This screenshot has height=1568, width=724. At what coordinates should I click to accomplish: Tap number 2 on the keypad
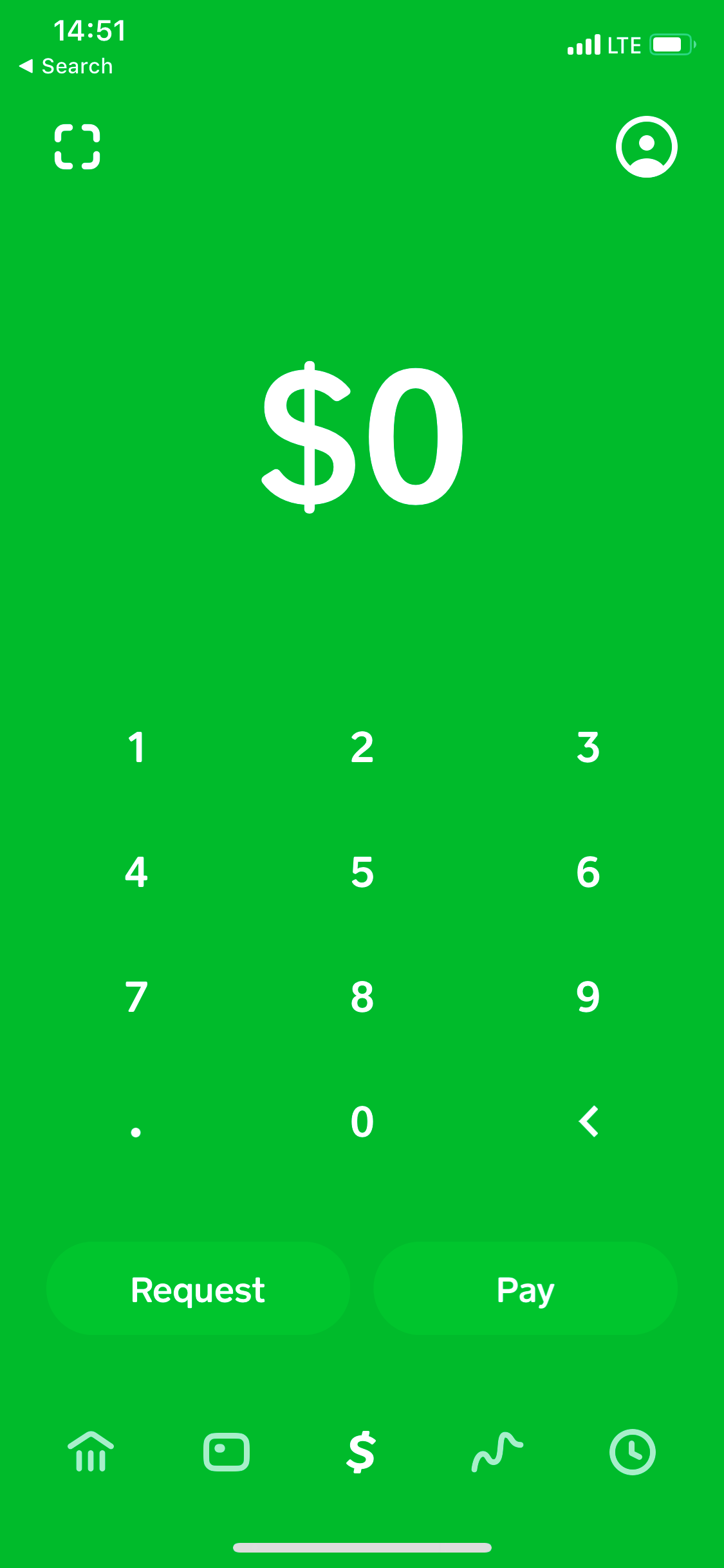coord(362,747)
